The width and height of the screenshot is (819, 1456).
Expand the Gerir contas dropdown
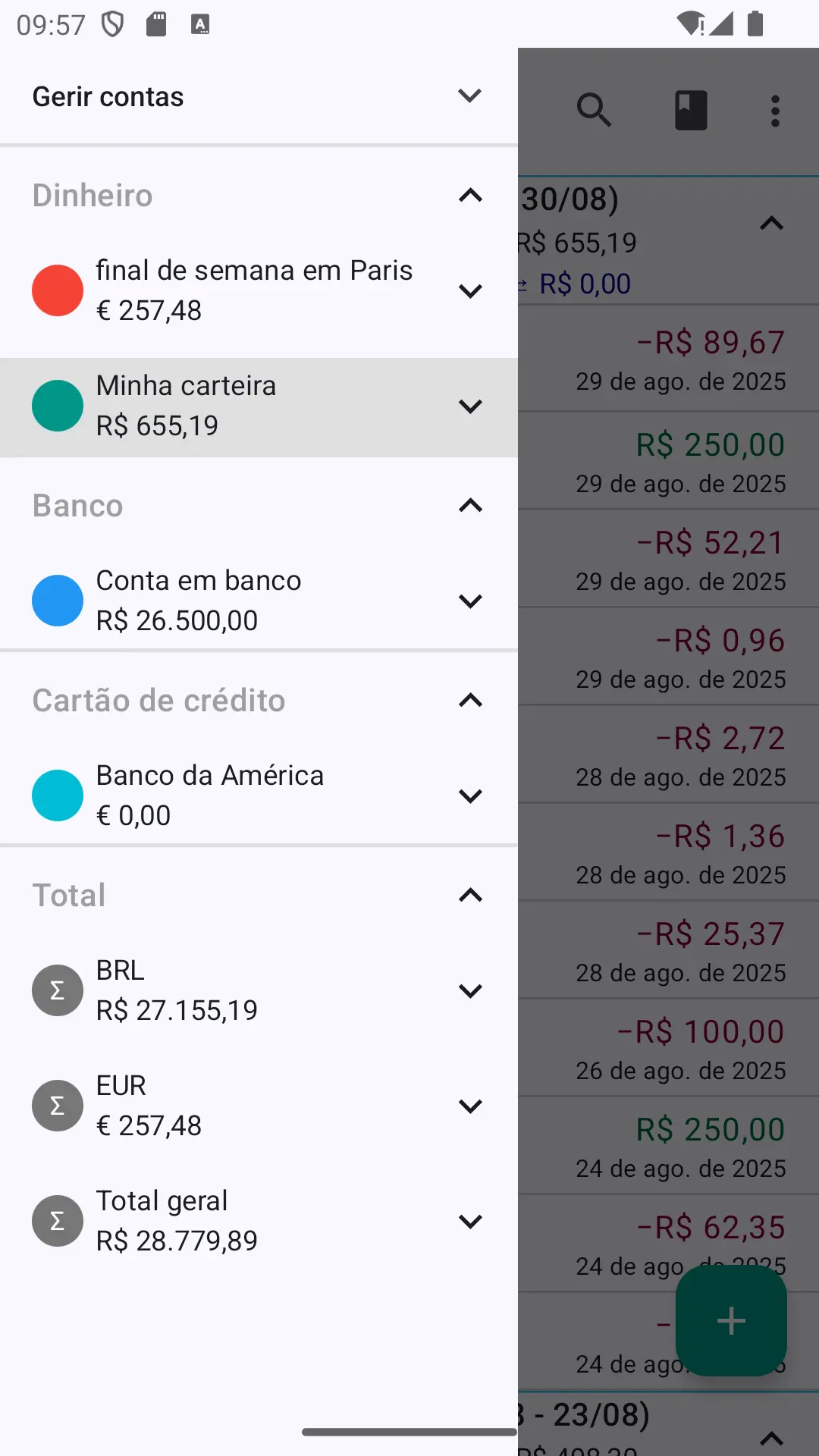click(x=469, y=96)
